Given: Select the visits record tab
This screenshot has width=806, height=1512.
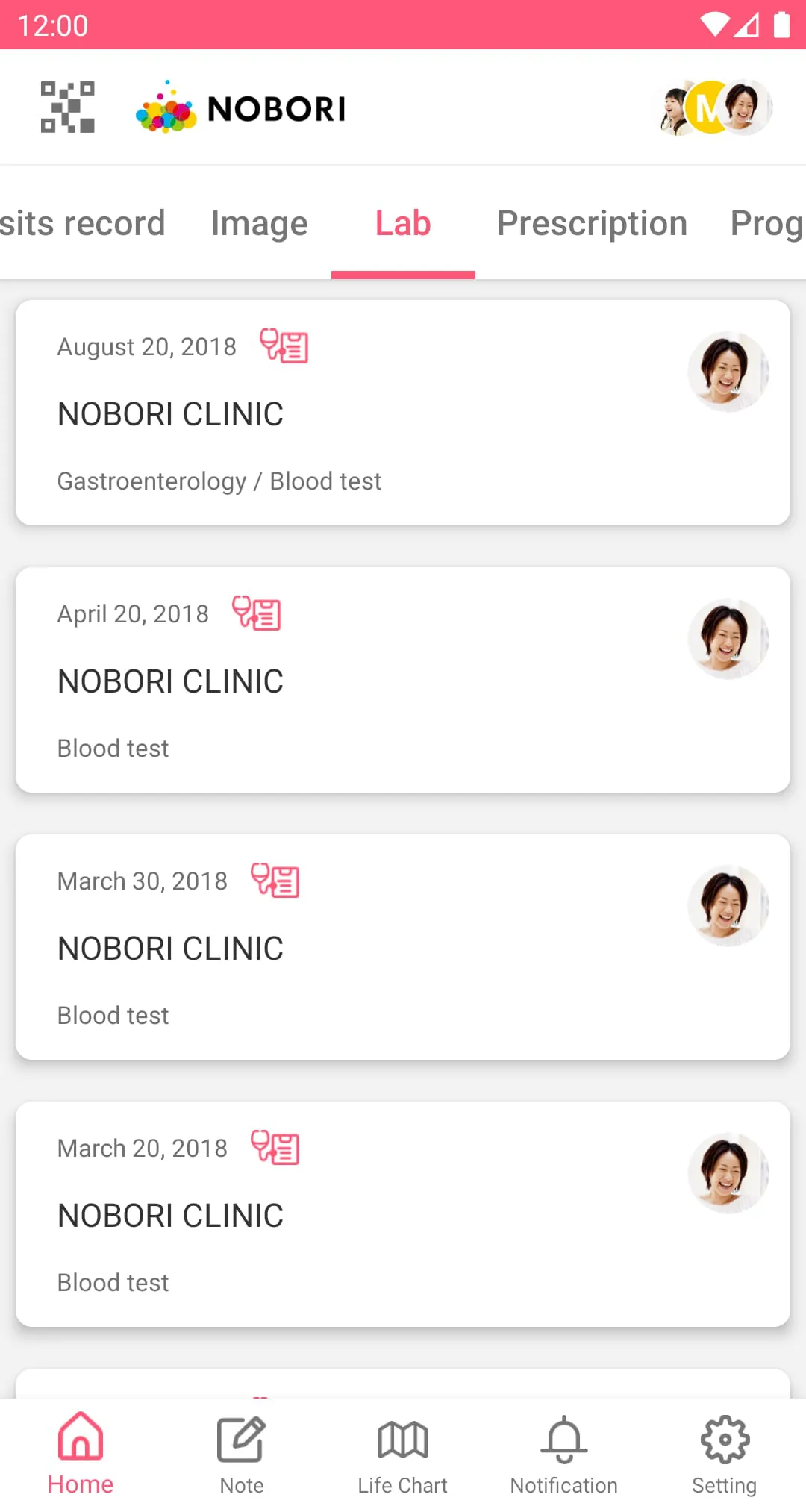Looking at the screenshot, I should (82, 223).
